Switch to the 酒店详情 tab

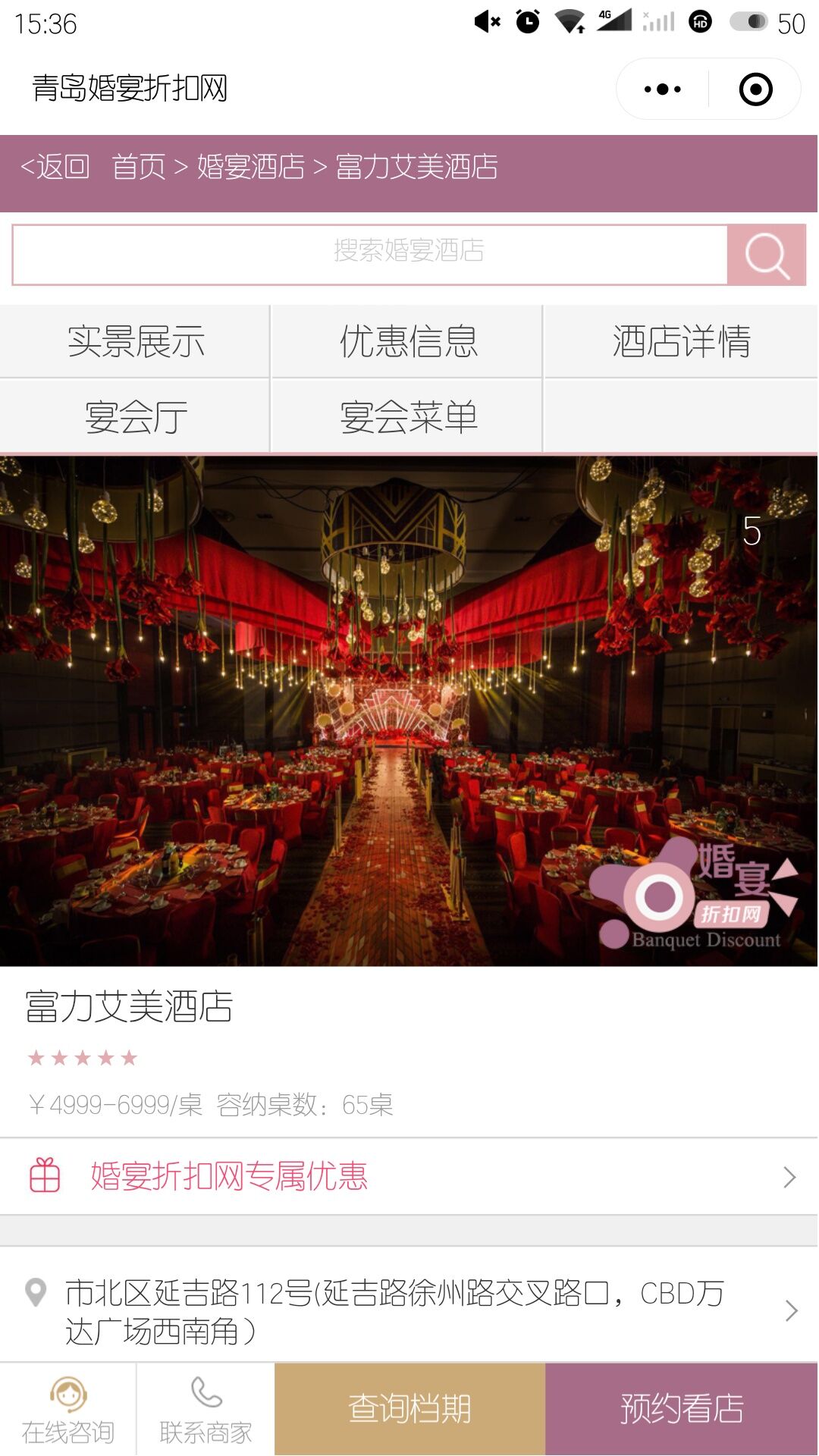pyautogui.click(x=681, y=341)
